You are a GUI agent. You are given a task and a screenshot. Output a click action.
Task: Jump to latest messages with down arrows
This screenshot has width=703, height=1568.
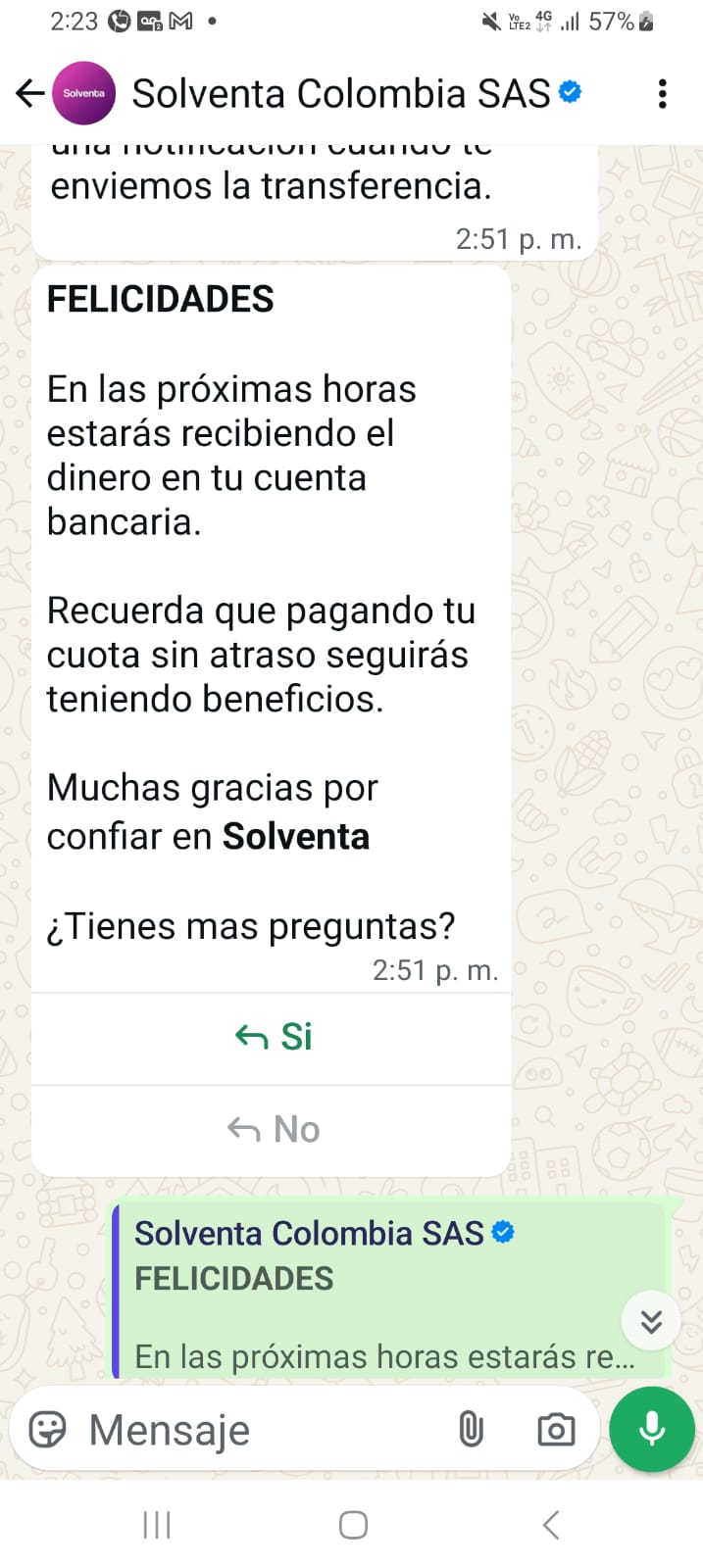pos(651,1322)
